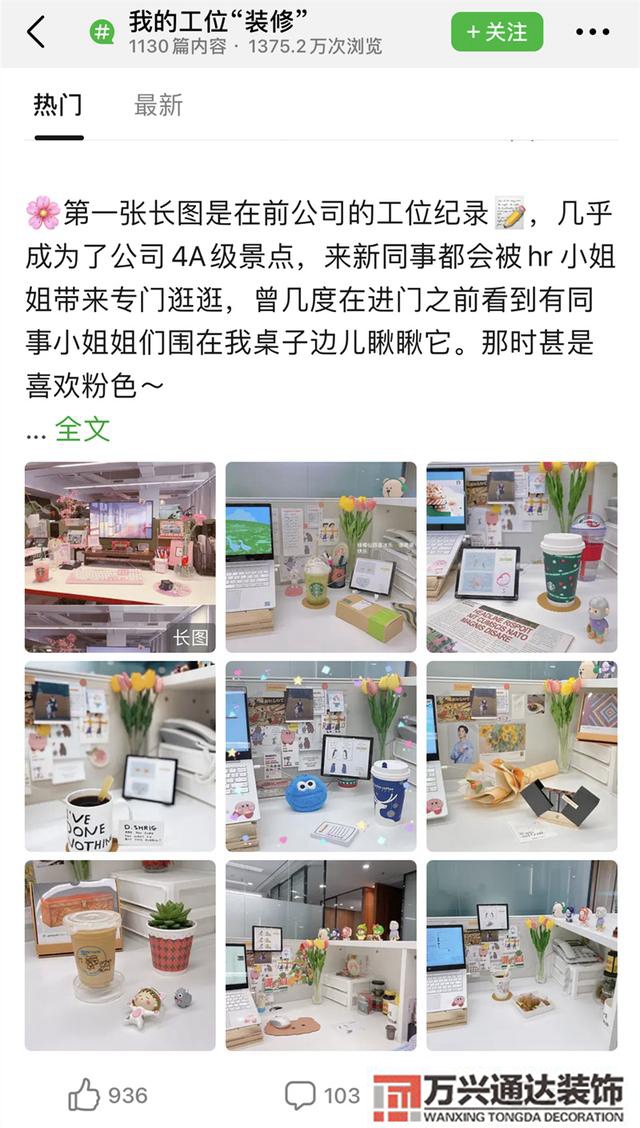
Task: Go back using the arrow
Action: pos(36,33)
